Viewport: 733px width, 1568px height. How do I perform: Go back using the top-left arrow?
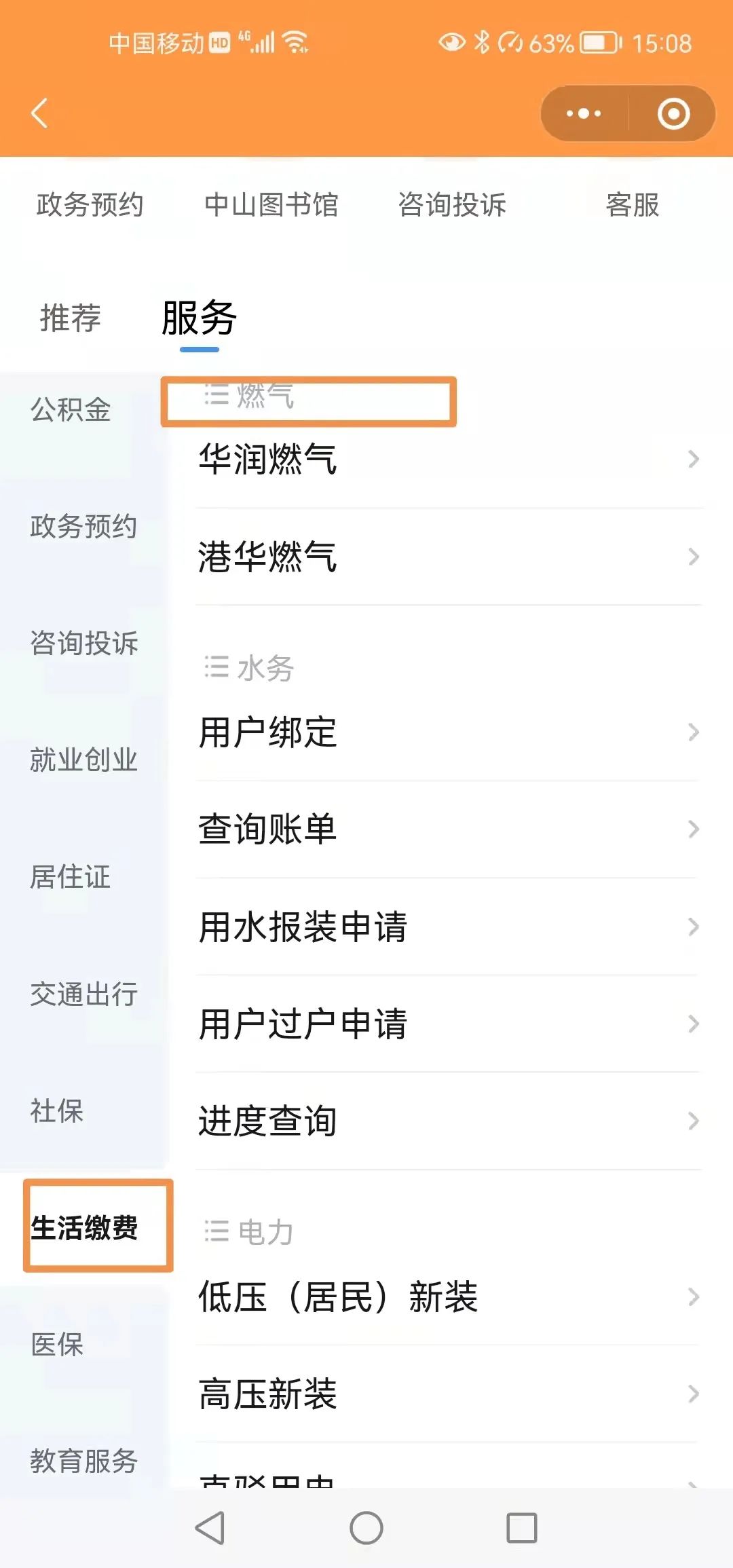[x=40, y=113]
